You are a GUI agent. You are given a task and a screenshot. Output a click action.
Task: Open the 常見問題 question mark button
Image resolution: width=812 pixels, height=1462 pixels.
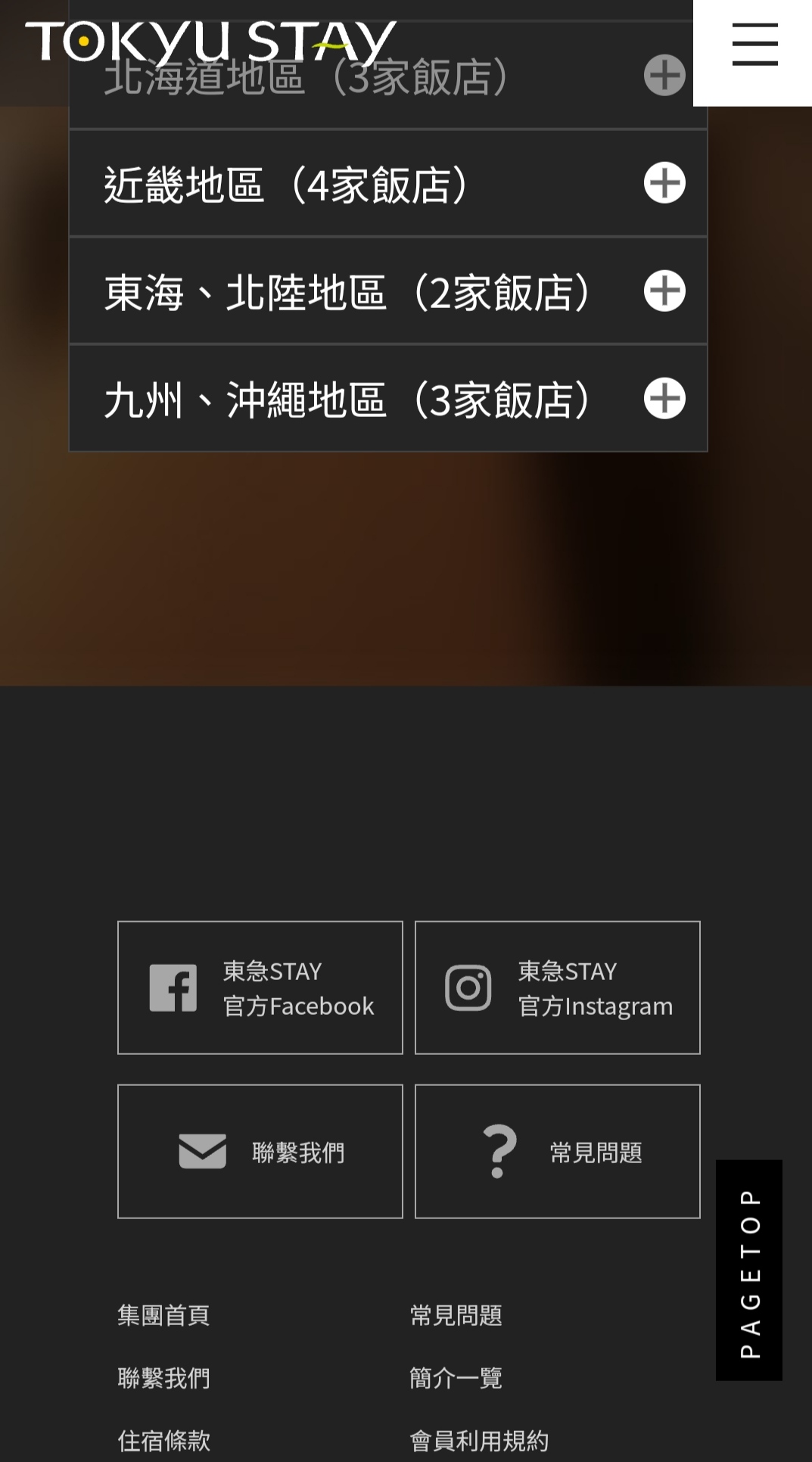click(x=558, y=1151)
